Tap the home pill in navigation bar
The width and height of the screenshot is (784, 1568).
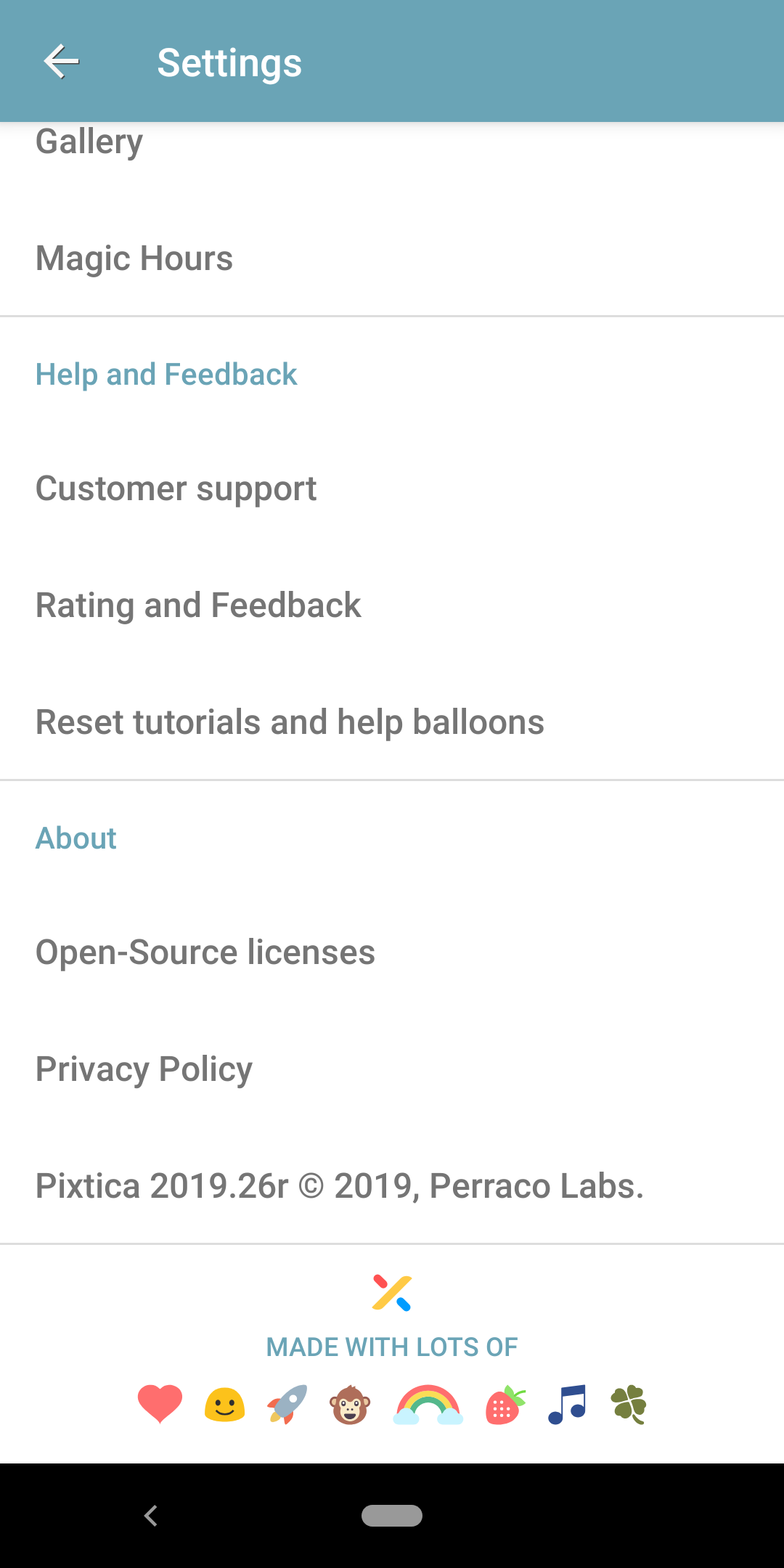pyautogui.click(x=392, y=1516)
